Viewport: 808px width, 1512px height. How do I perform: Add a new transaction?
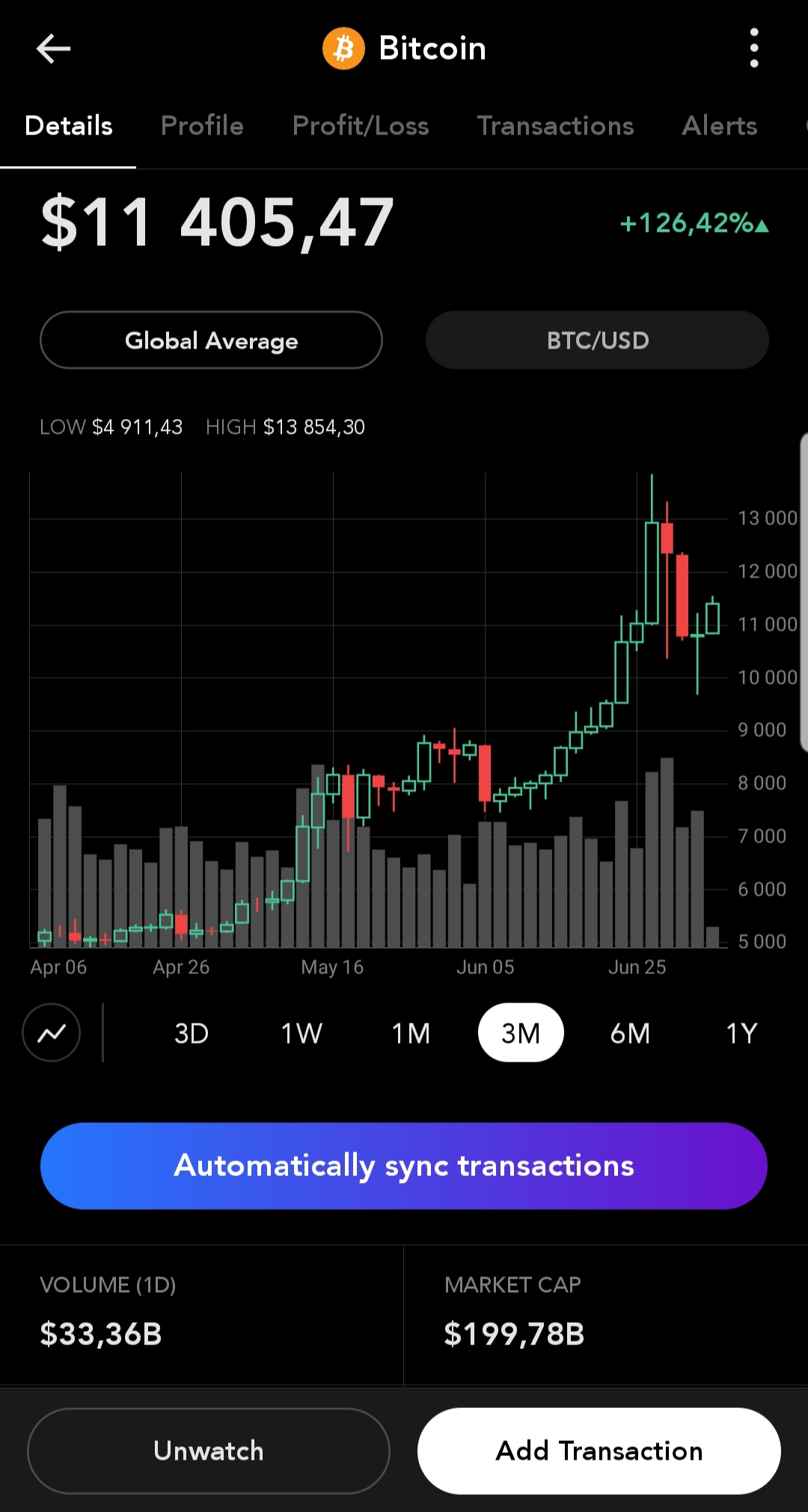(x=599, y=1451)
